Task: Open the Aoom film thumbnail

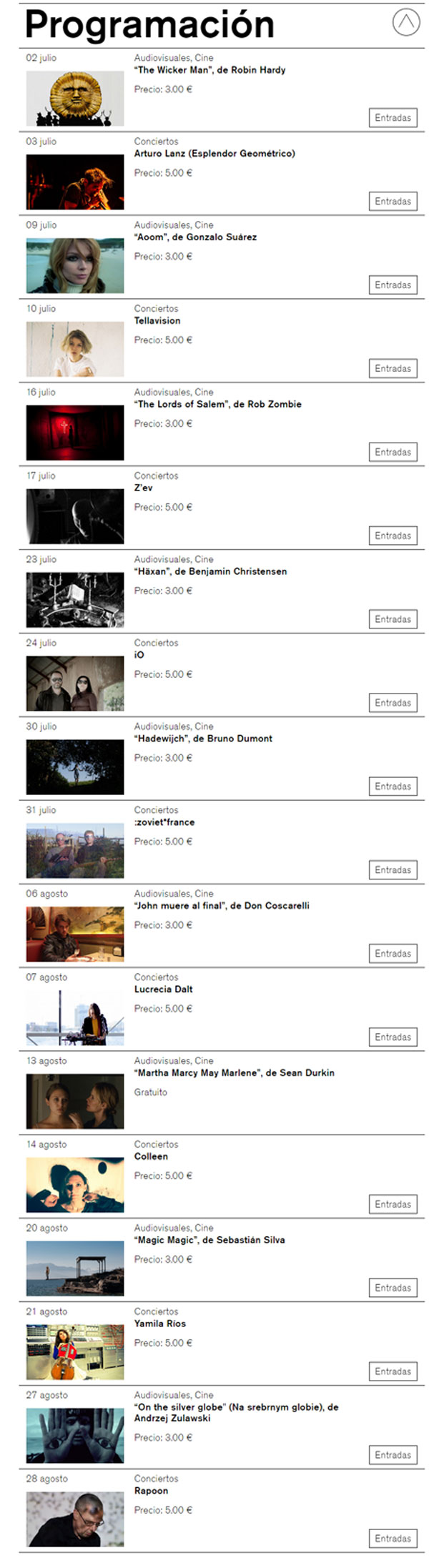Action: click(x=75, y=266)
